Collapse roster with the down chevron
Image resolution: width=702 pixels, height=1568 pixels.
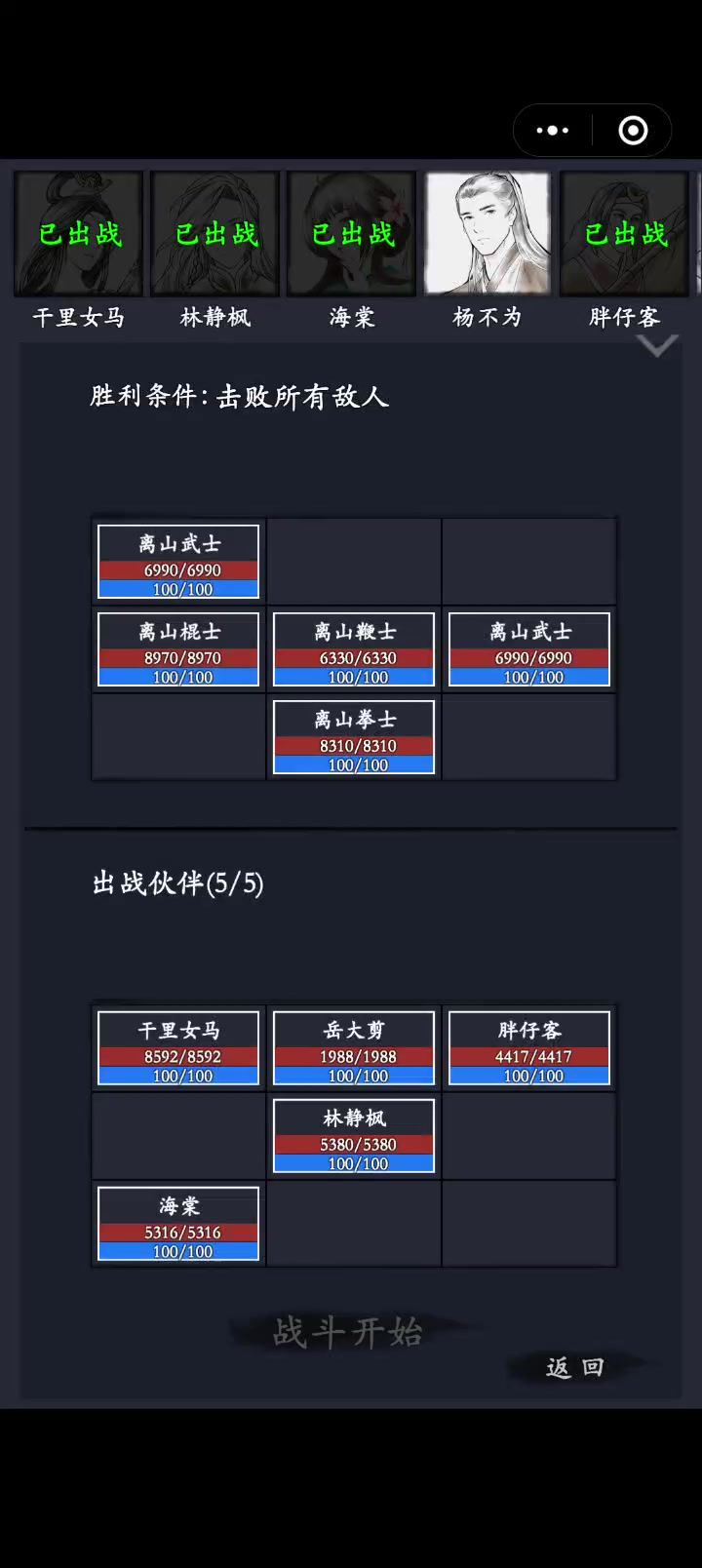click(656, 345)
